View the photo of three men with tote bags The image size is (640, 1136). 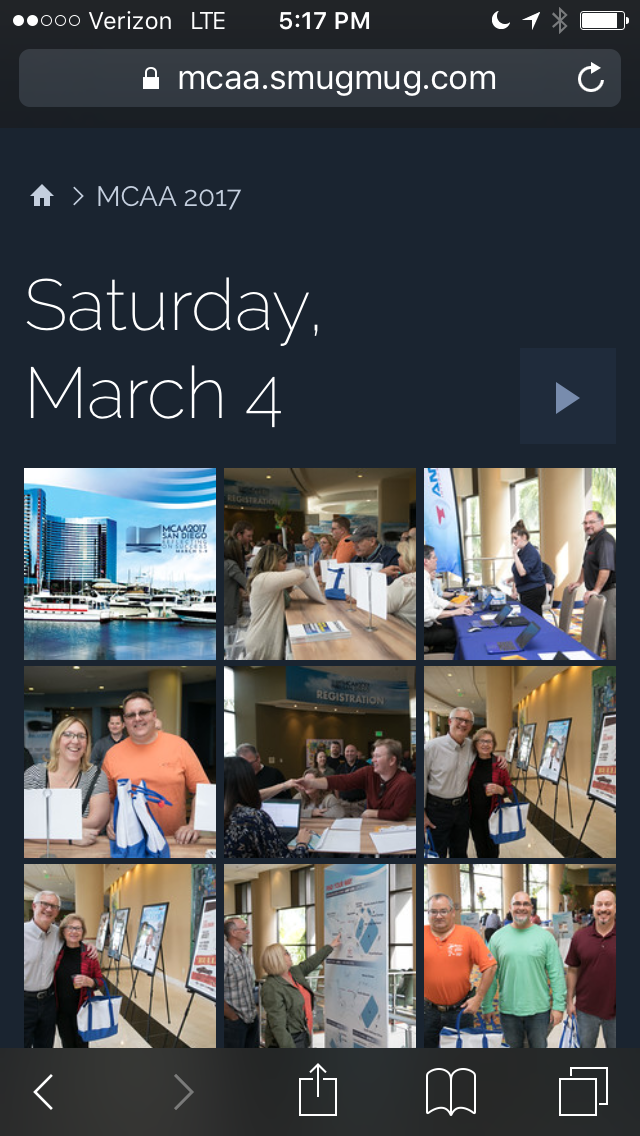(x=520, y=956)
